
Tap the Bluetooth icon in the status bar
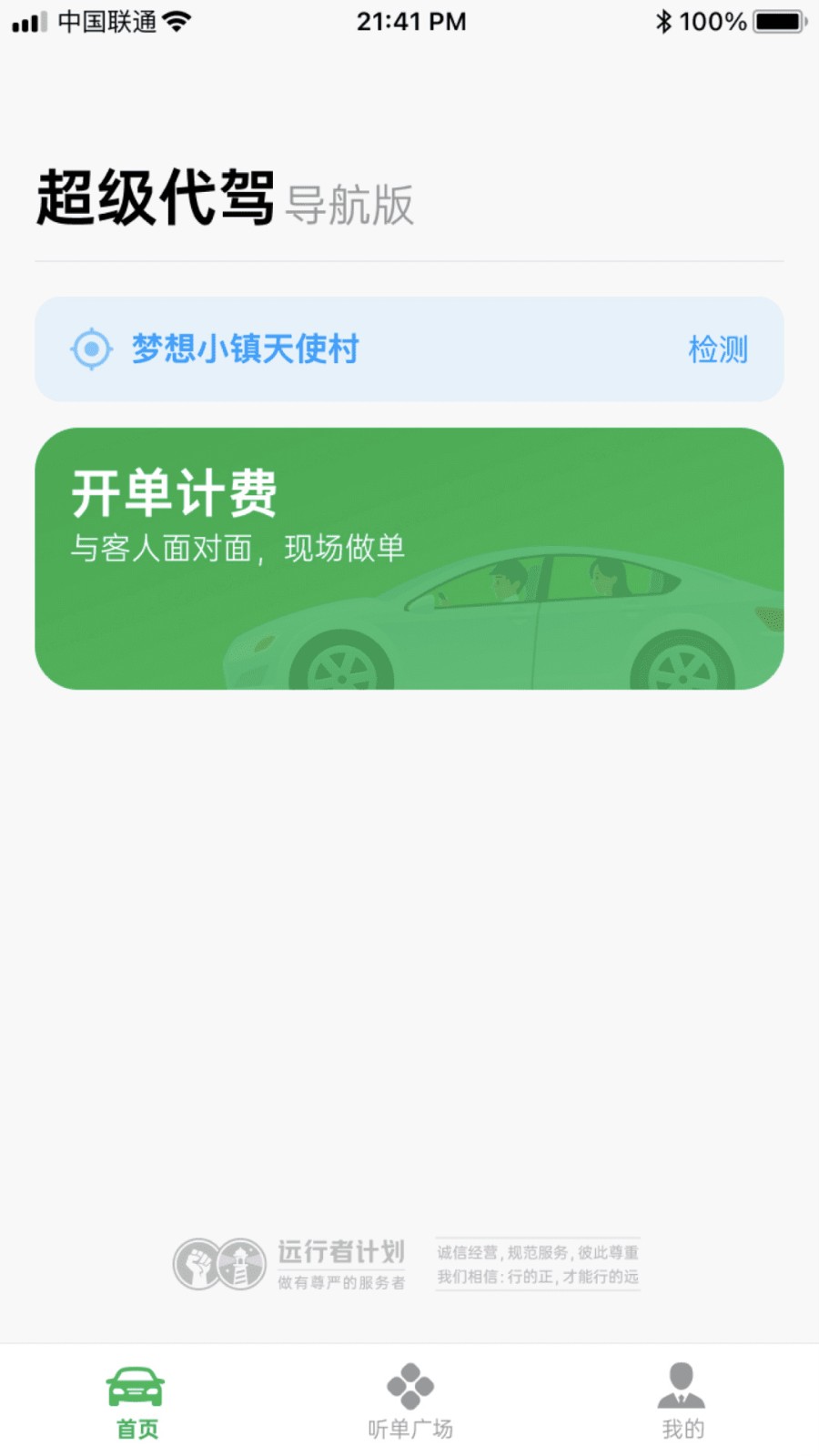coord(663,20)
